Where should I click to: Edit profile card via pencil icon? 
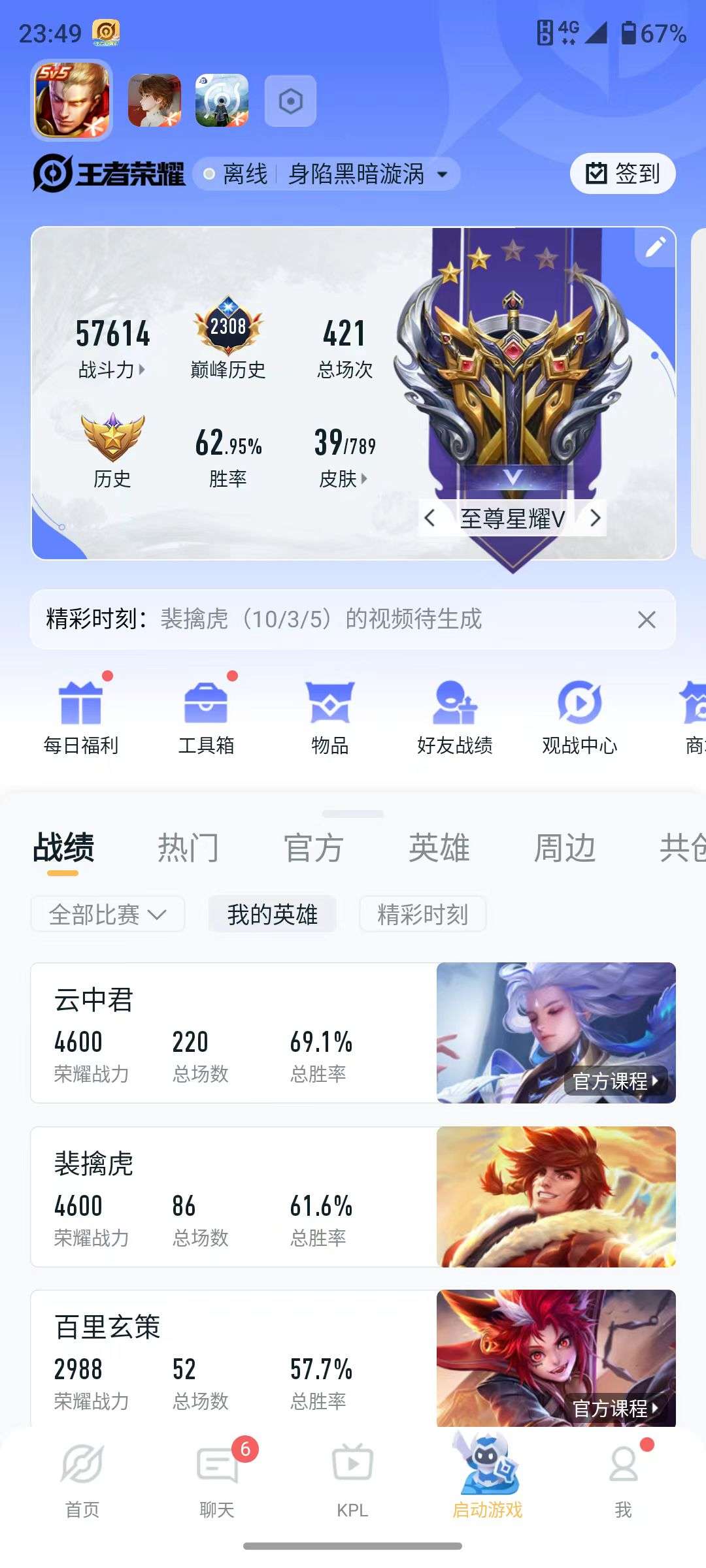click(x=655, y=248)
